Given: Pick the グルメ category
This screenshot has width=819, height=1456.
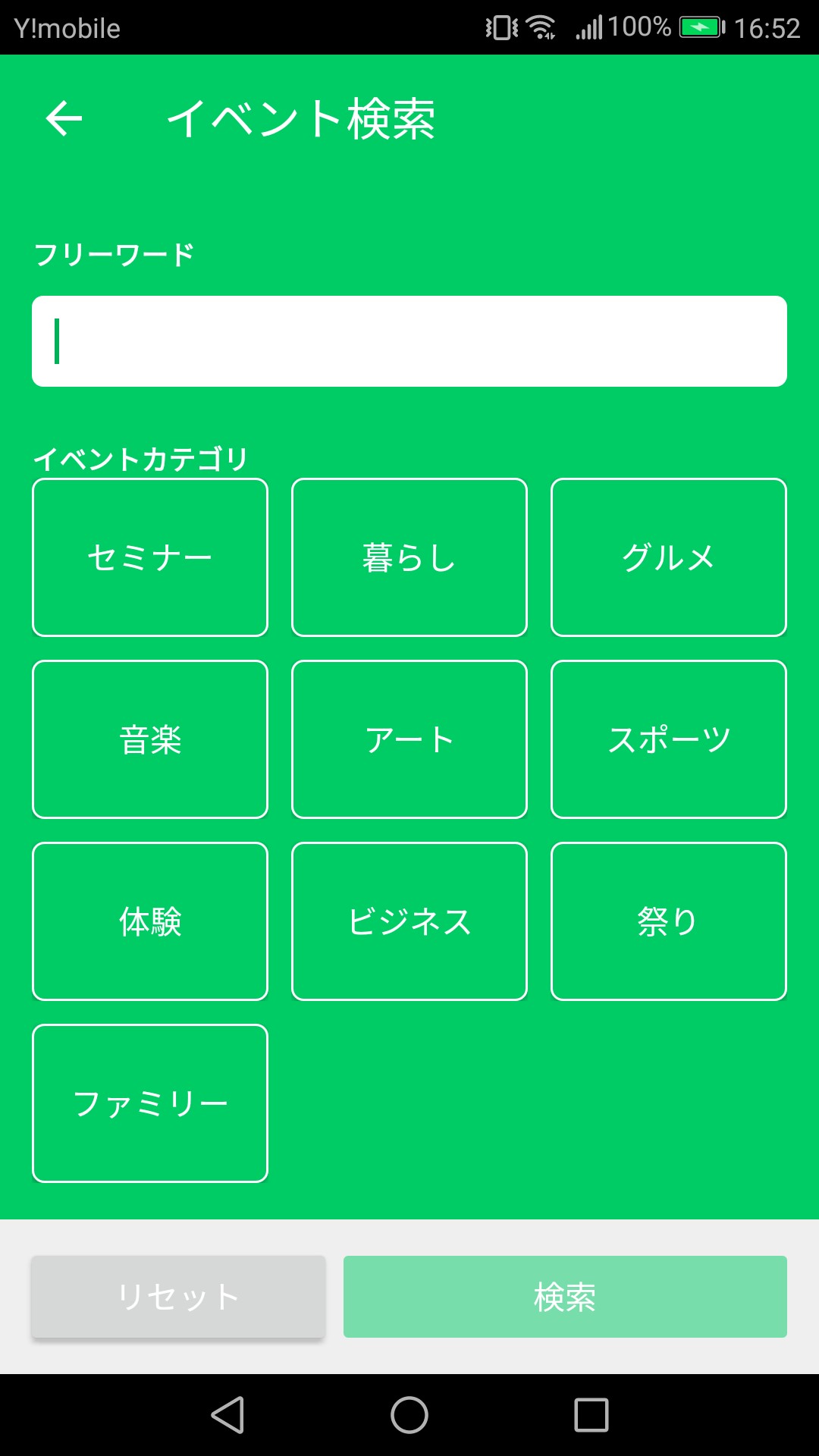Looking at the screenshot, I should [669, 557].
